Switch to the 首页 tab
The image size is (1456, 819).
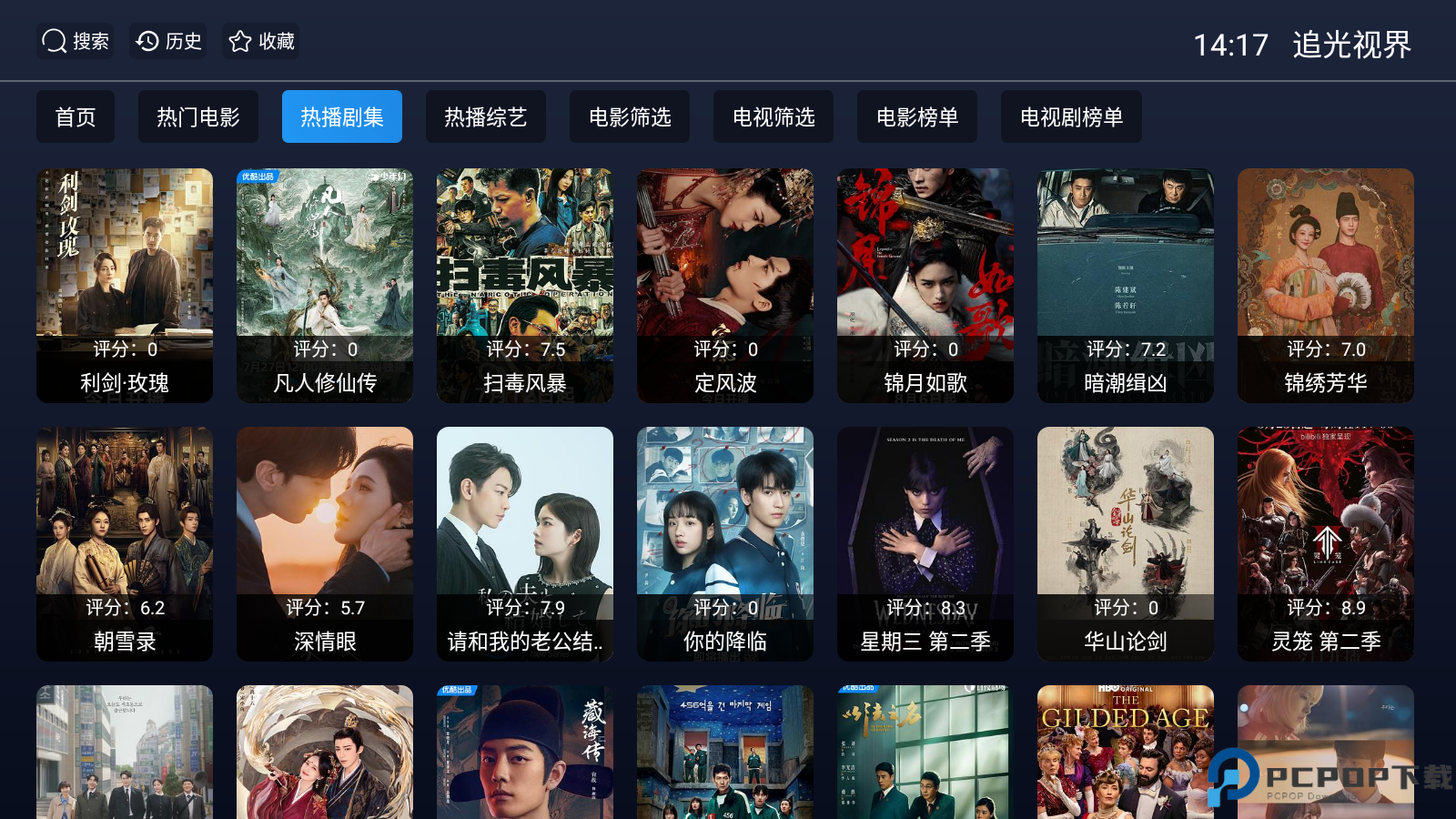click(x=76, y=116)
